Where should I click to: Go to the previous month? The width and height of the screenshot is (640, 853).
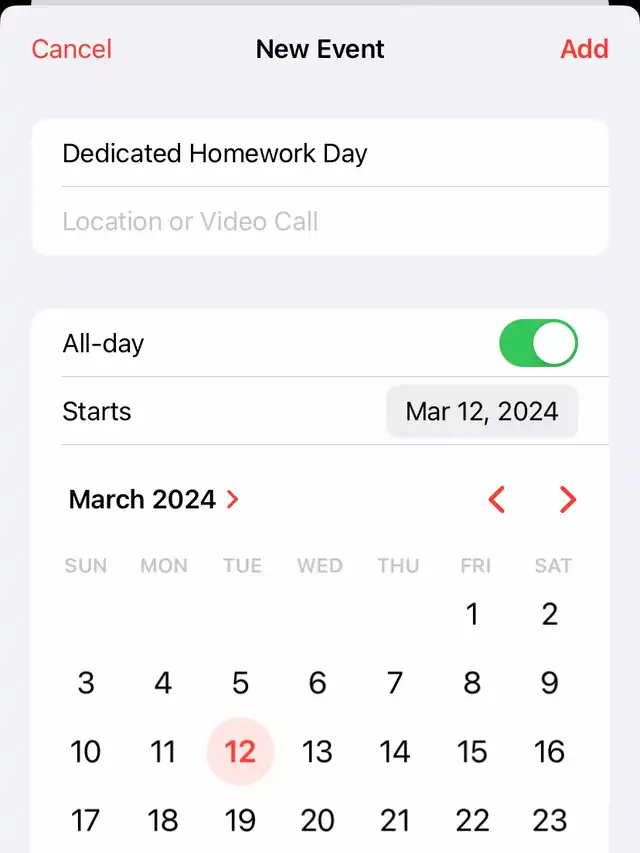pyautogui.click(x=497, y=499)
